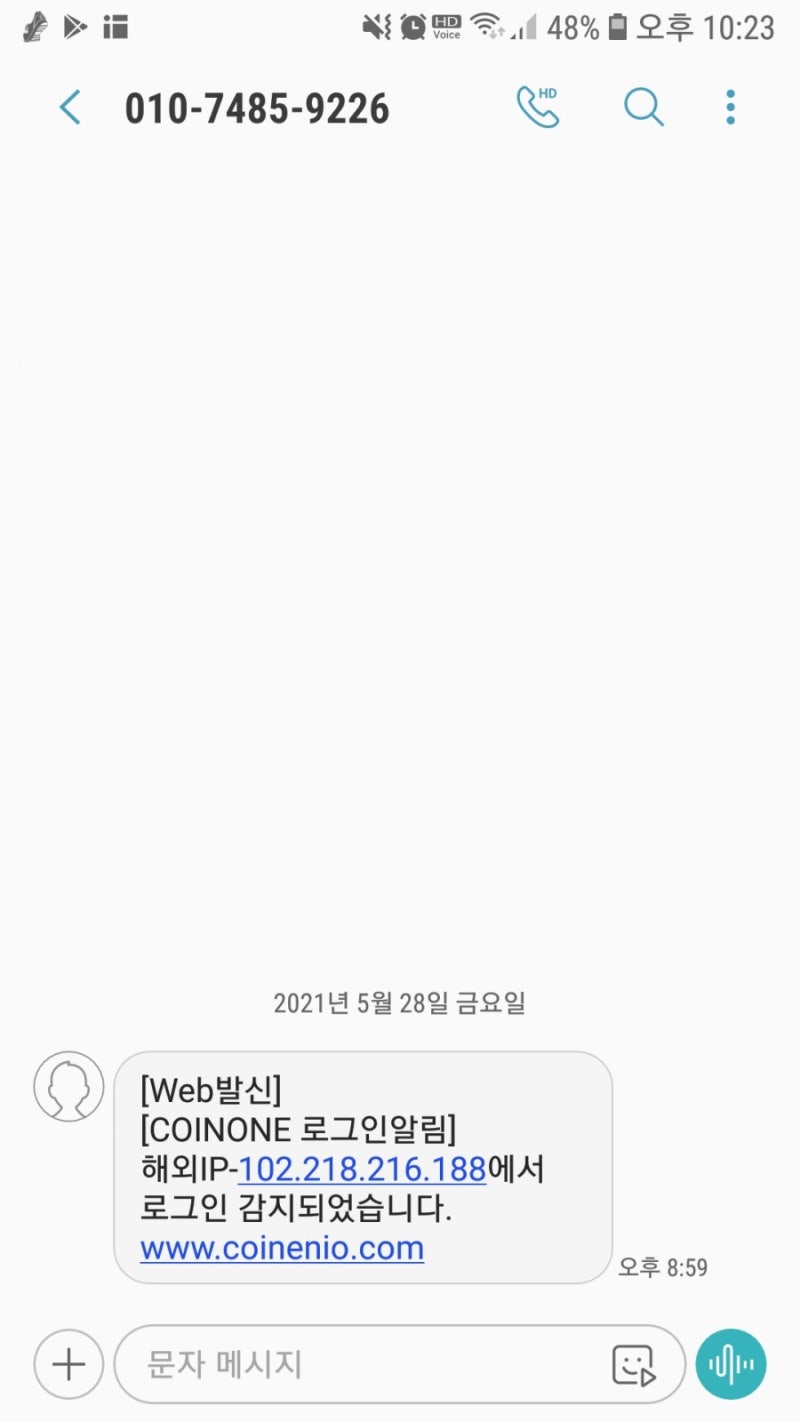The width and height of the screenshot is (800, 1422).
Task: Open more options menu
Action: click(x=730, y=106)
